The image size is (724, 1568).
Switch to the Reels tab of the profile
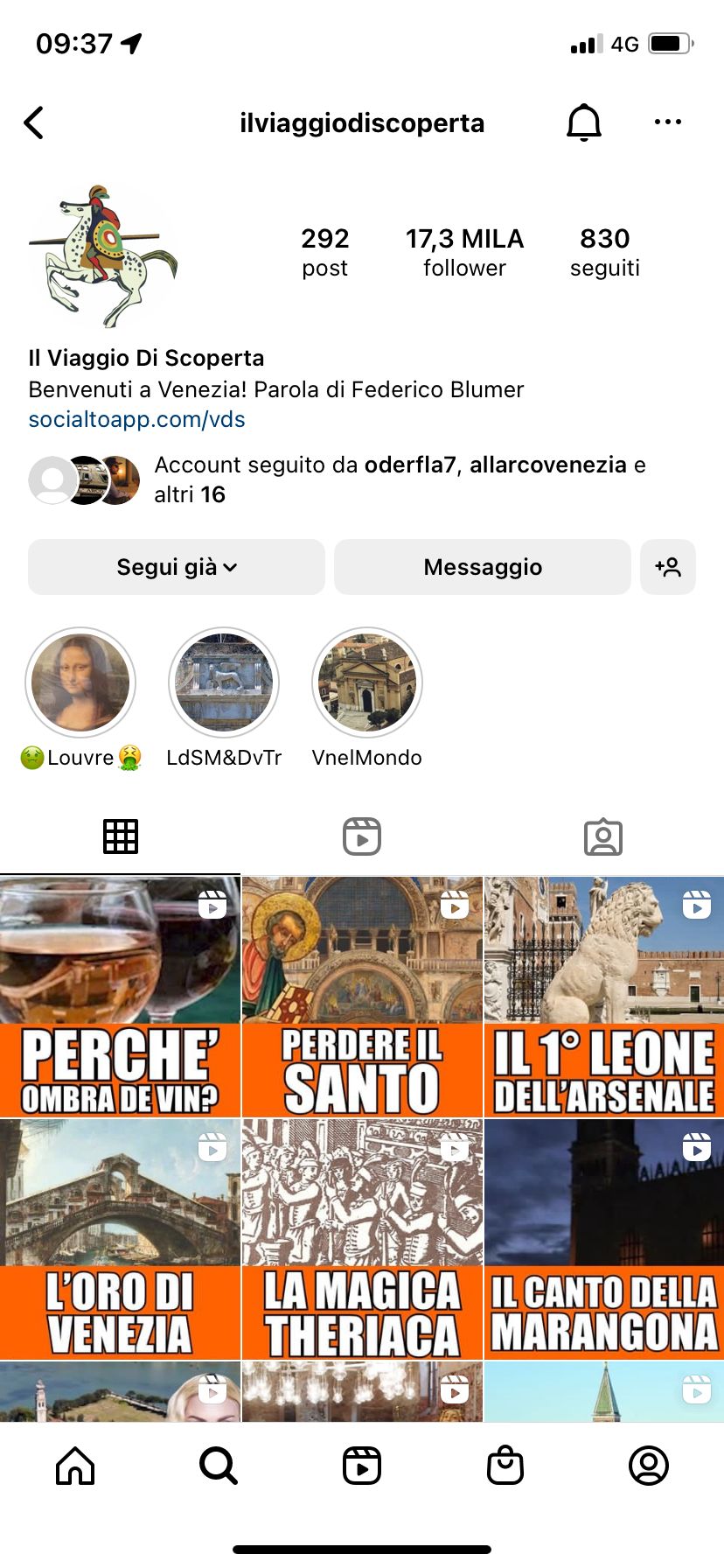tap(362, 836)
